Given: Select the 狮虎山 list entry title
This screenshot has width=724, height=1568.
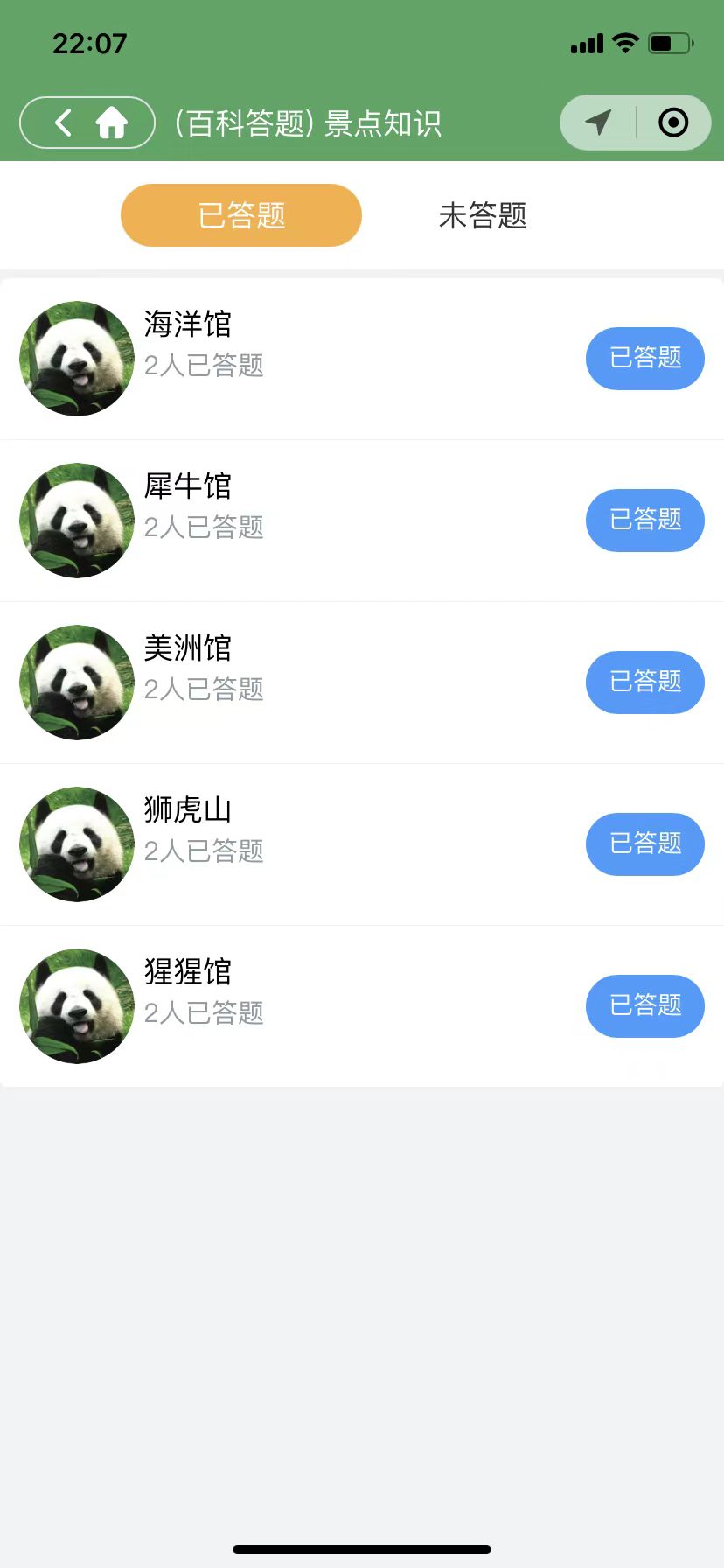Looking at the screenshot, I should (x=187, y=811).
